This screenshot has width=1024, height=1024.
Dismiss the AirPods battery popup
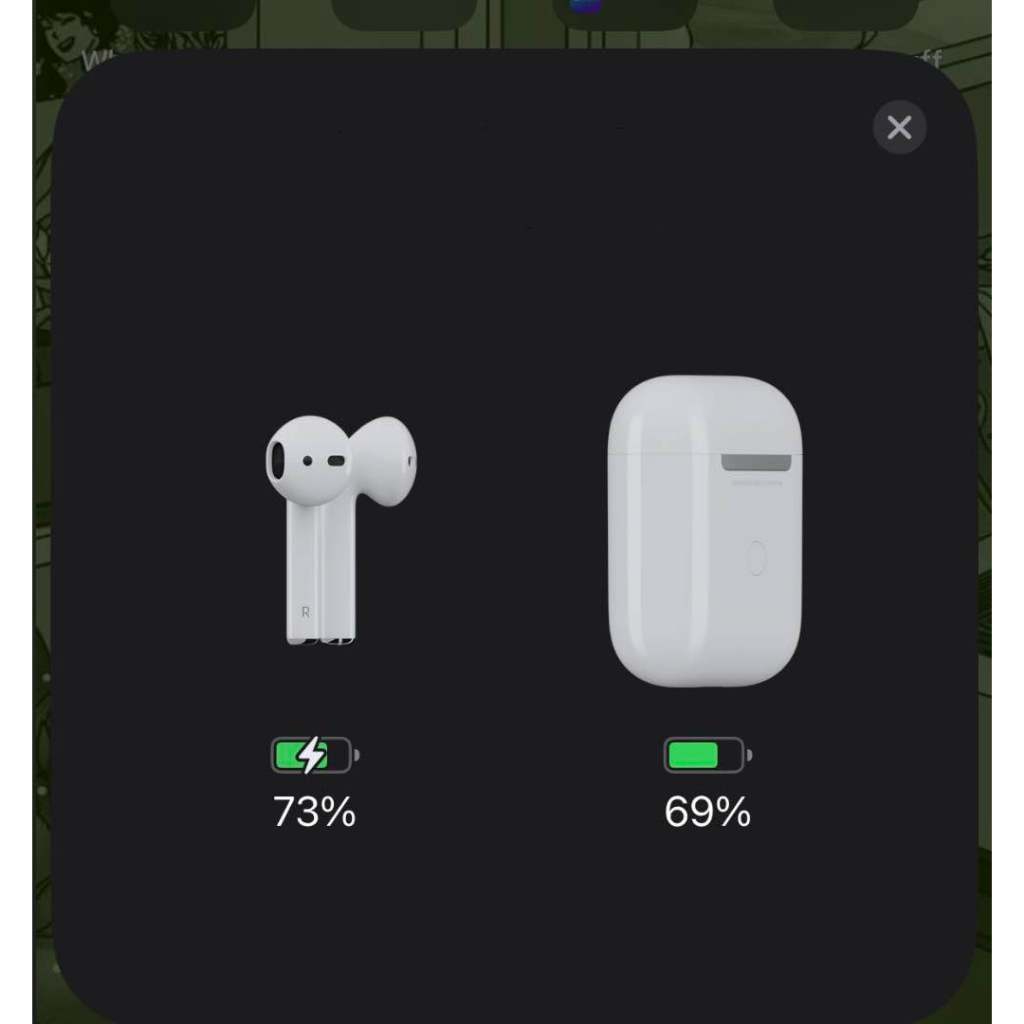(x=899, y=128)
